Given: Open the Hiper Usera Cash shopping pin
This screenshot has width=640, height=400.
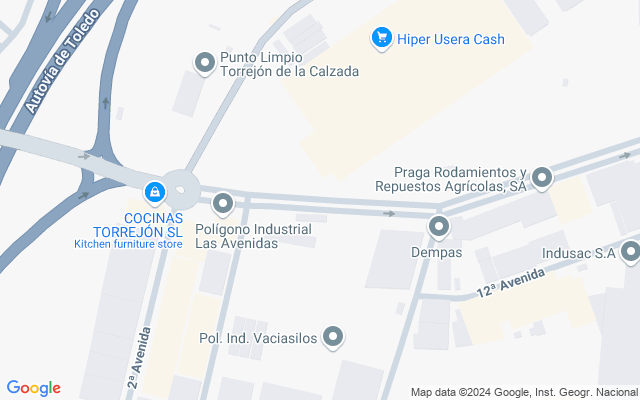Looking at the screenshot, I should pyautogui.click(x=381, y=39).
